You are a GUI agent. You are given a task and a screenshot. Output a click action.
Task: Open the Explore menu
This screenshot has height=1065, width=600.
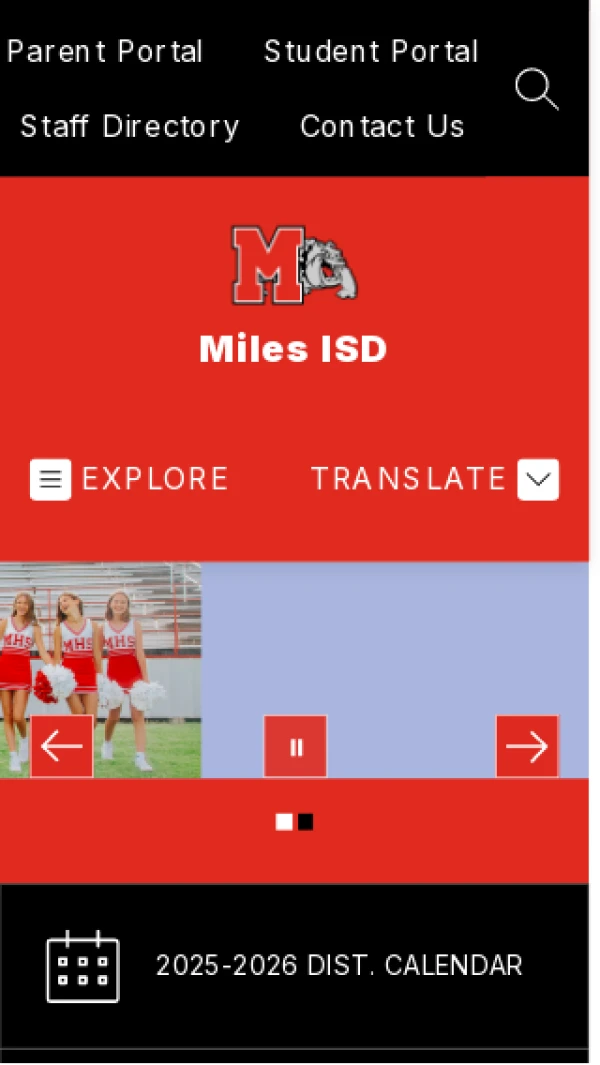(130, 479)
